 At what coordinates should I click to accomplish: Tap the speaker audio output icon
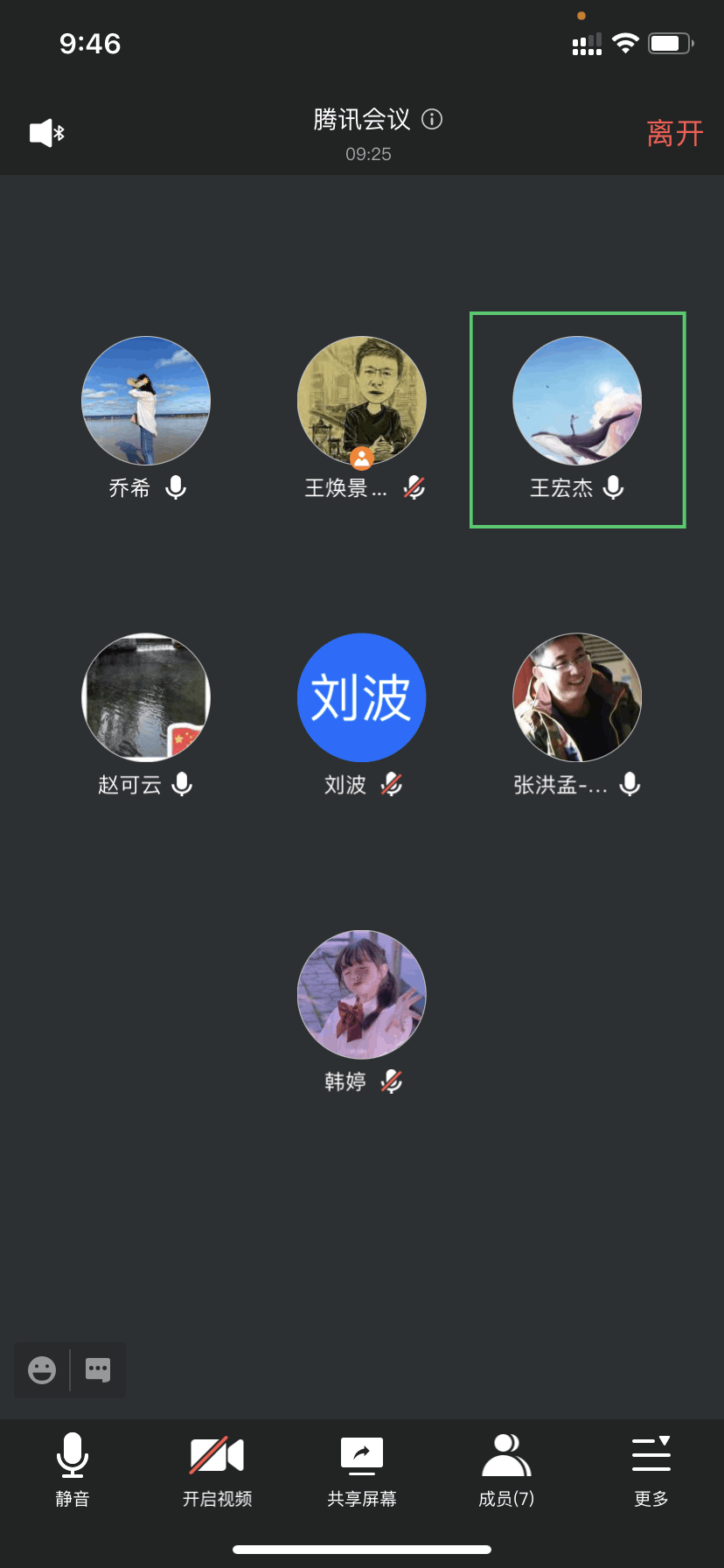click(x=47, y=133)
